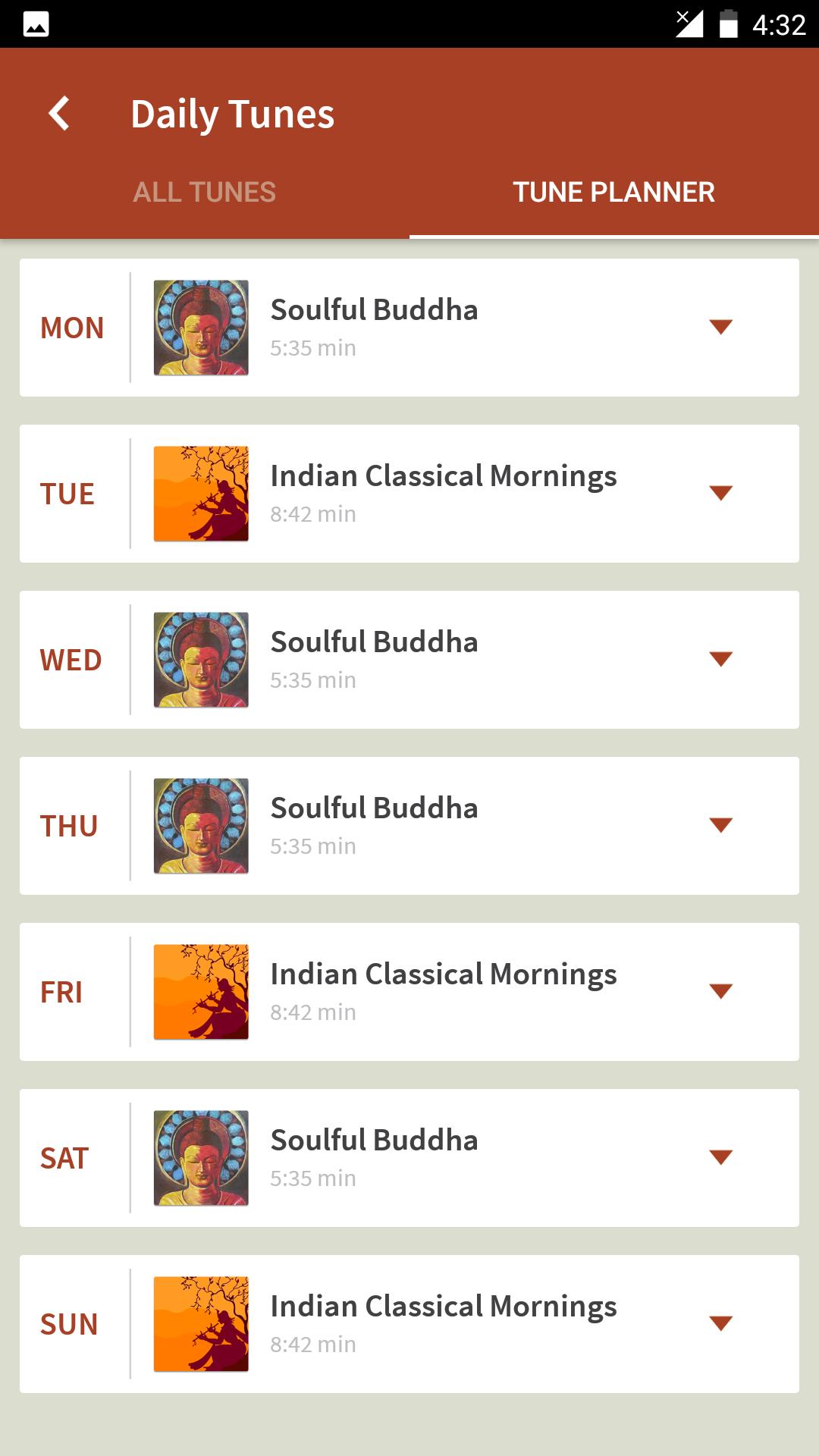
Task: Change Tuesday's tune via dropdown arrow
Action: click(x=720, y=493)
